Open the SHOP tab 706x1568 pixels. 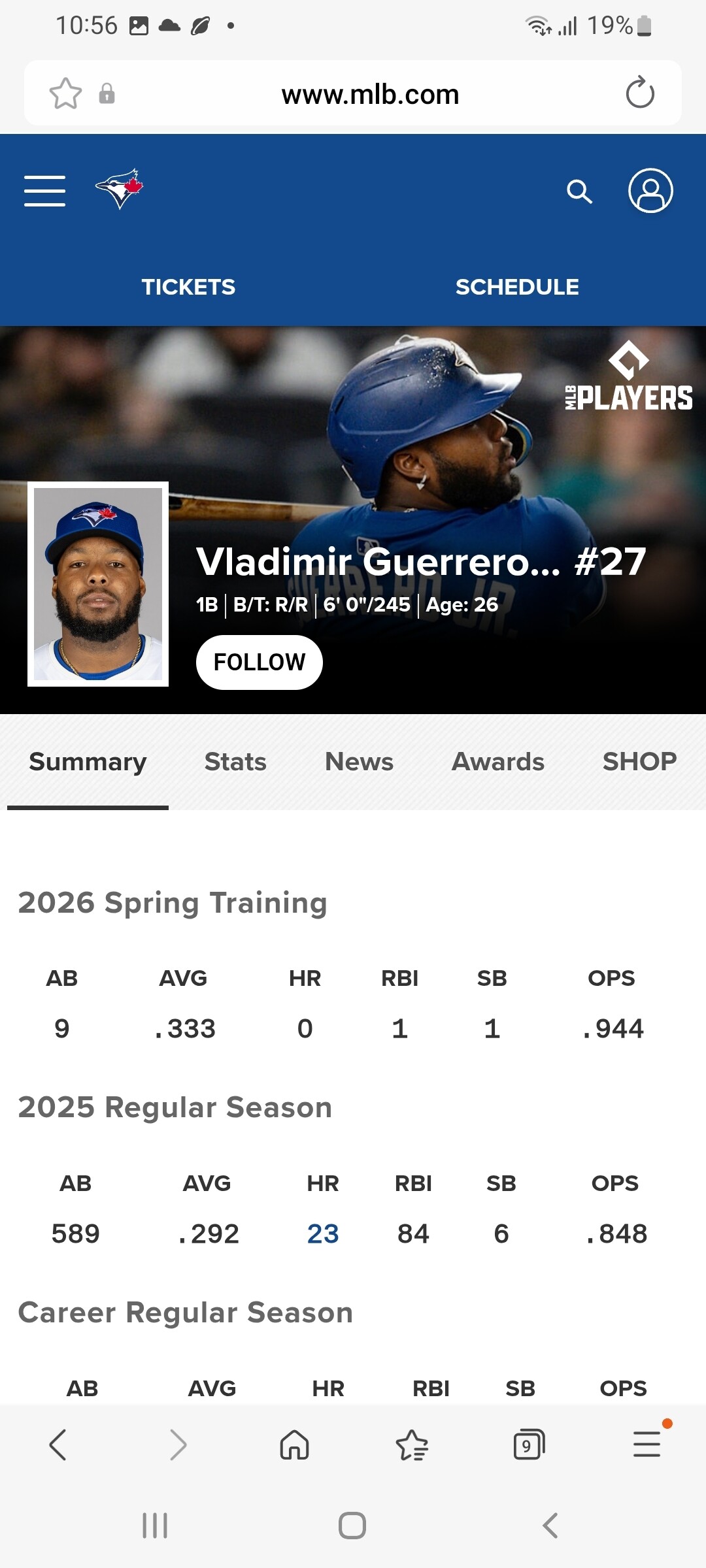point(639,762)
